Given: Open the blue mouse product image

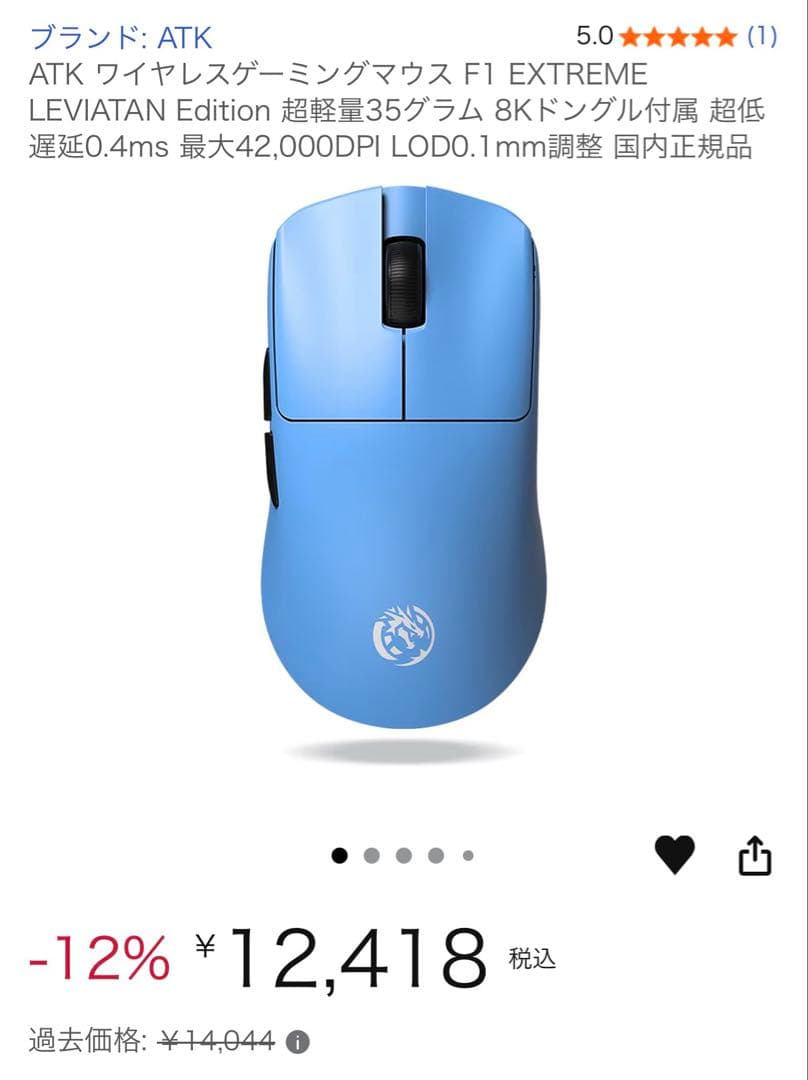Looking at the screenshot, I should point(403,470).
